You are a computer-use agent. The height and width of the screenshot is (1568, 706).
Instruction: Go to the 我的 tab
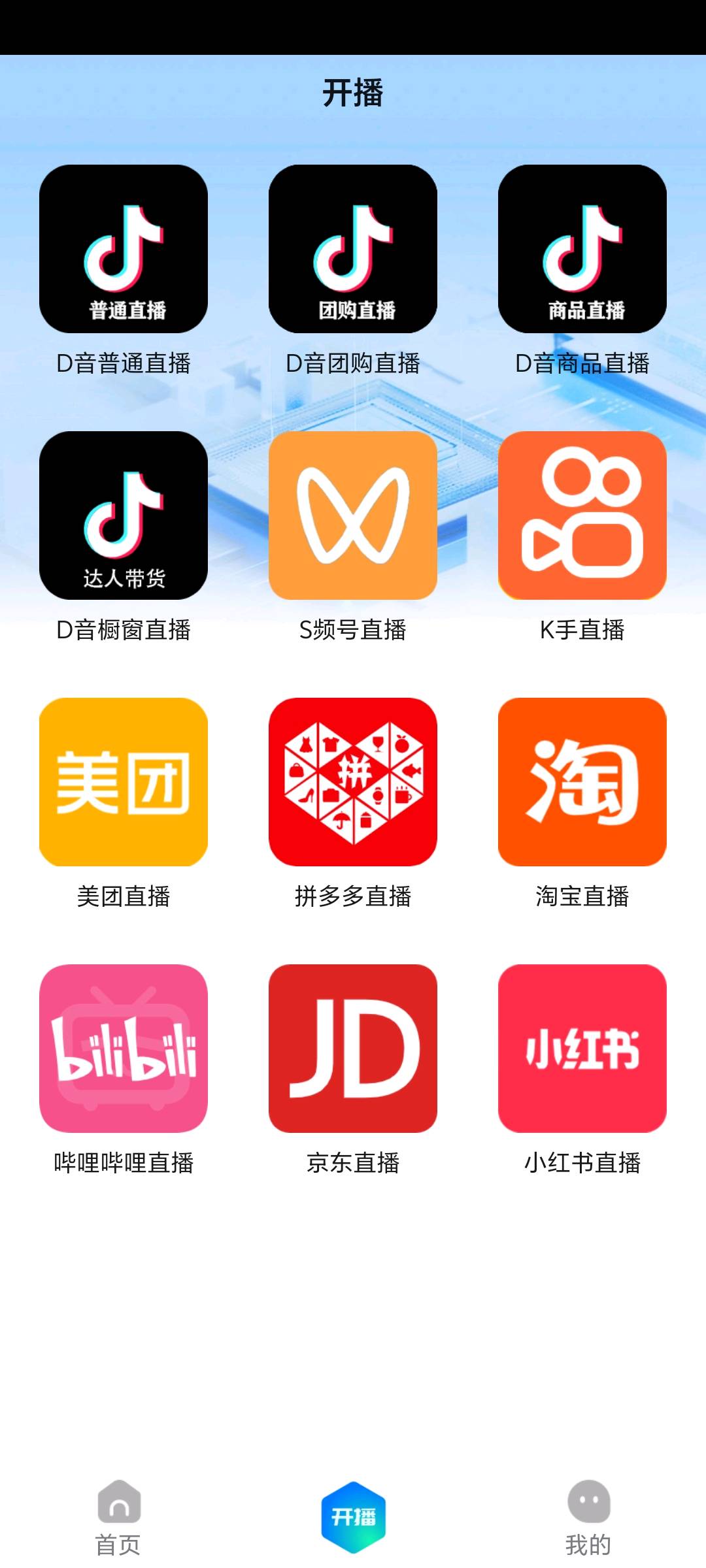tap(588, 1518)
